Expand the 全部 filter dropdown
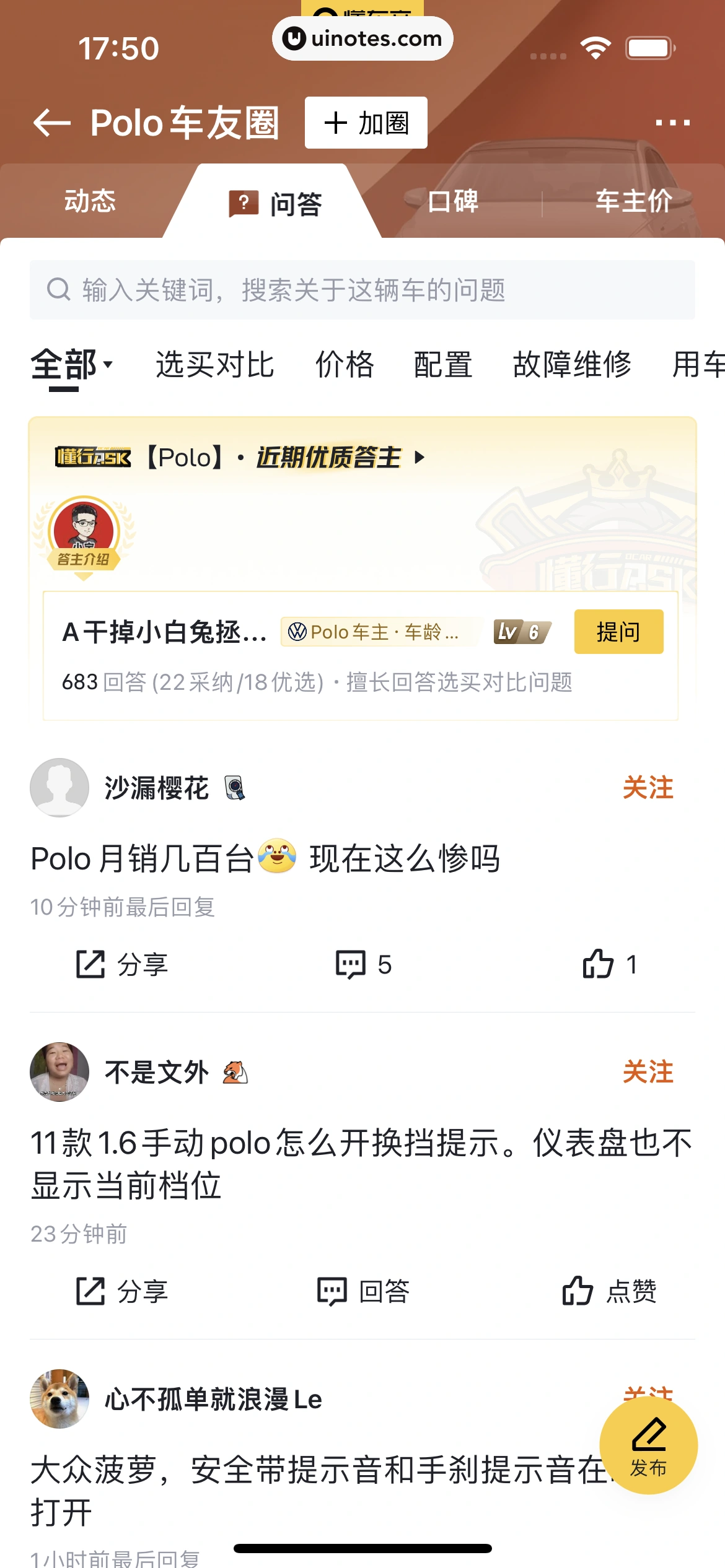This screenshot has width=725, height=1568. (72, 364)
